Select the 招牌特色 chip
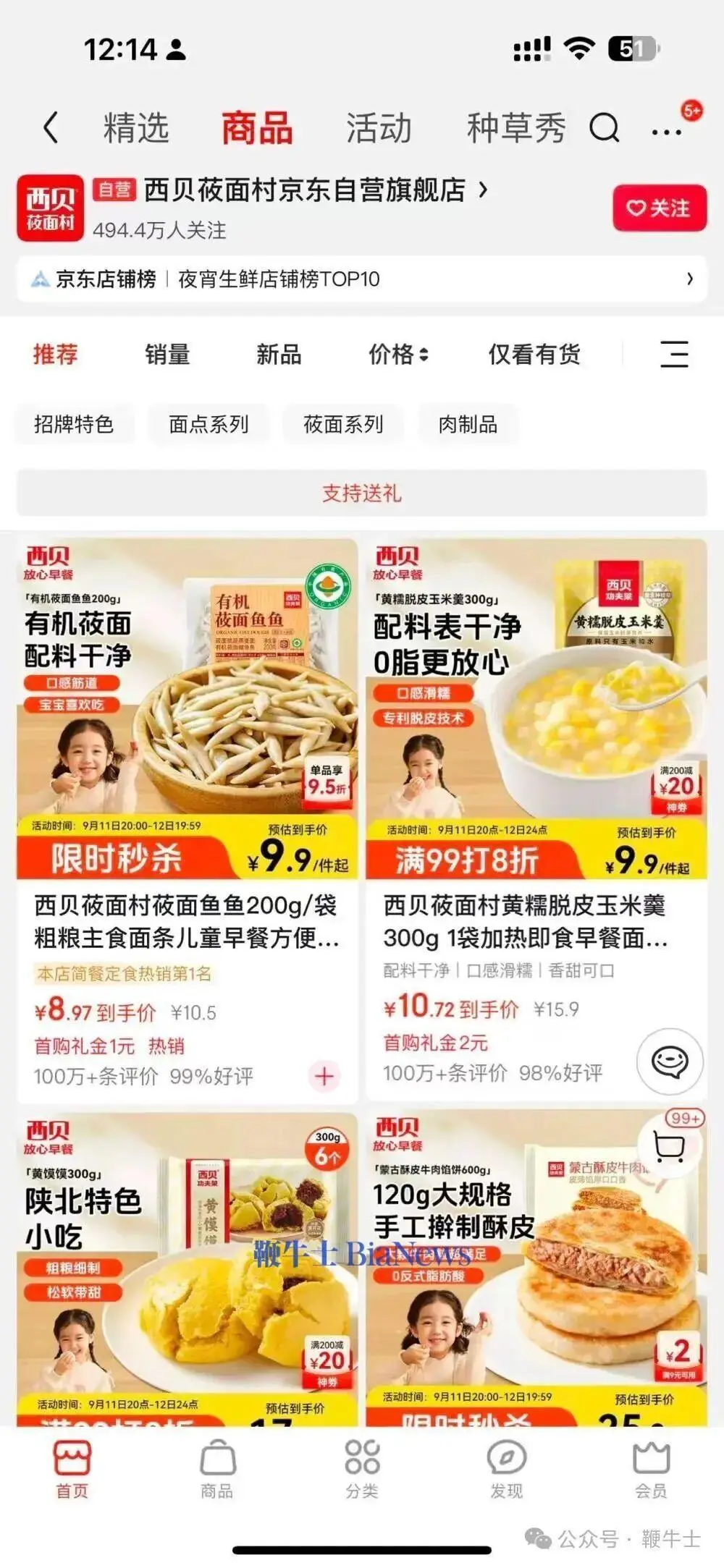Viewport: 724px width, 1568px height. [x=74, y=424]
